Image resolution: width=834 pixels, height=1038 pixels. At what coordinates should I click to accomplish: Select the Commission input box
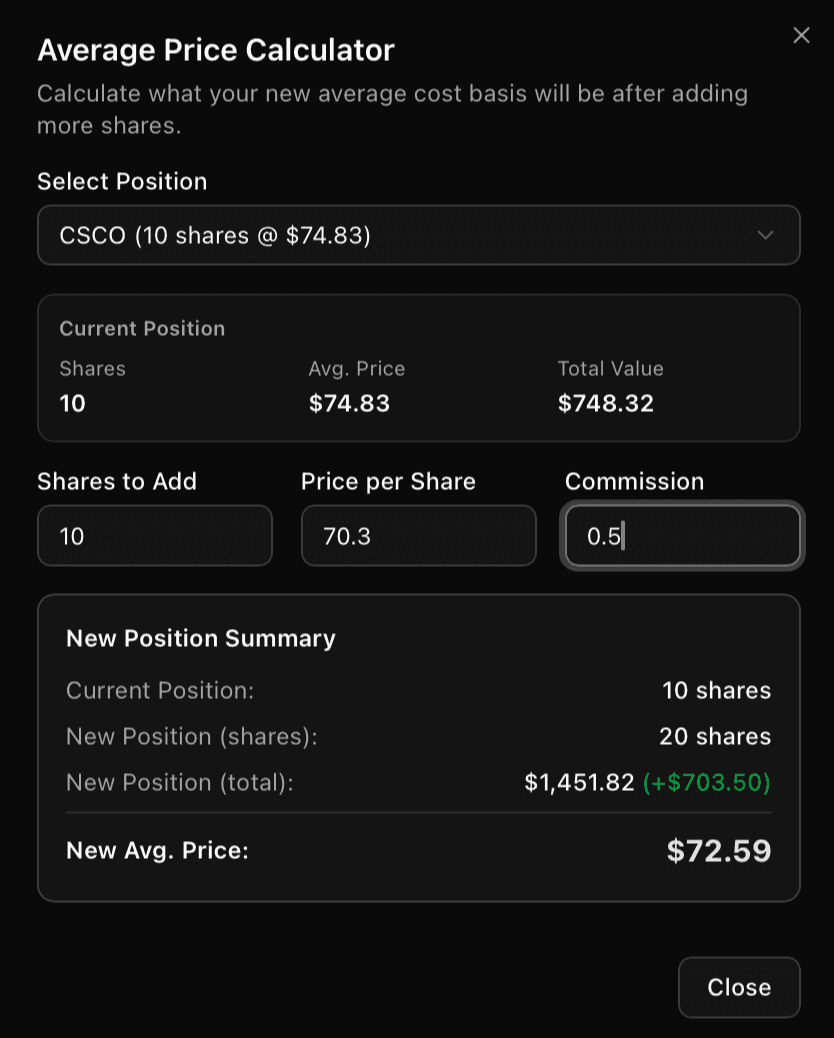(681, 536)
